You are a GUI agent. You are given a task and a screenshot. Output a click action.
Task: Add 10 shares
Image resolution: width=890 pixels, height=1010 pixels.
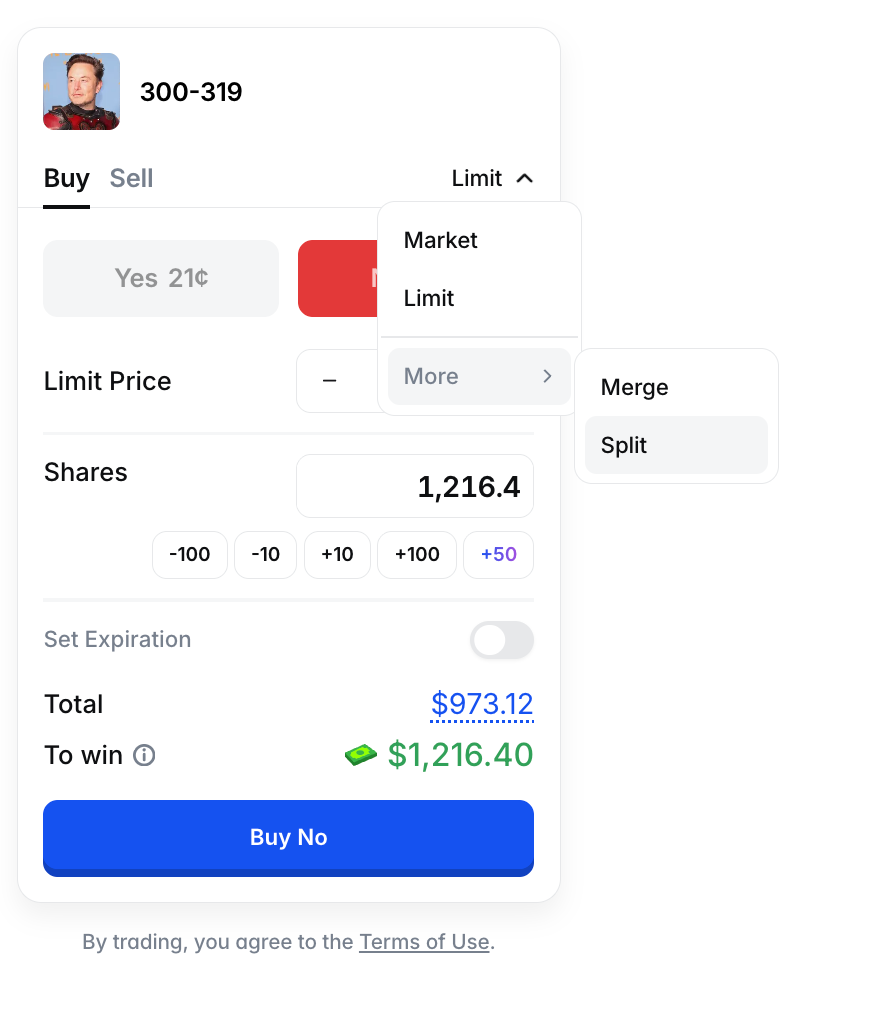pyautogui.click(x=337, y=555)
